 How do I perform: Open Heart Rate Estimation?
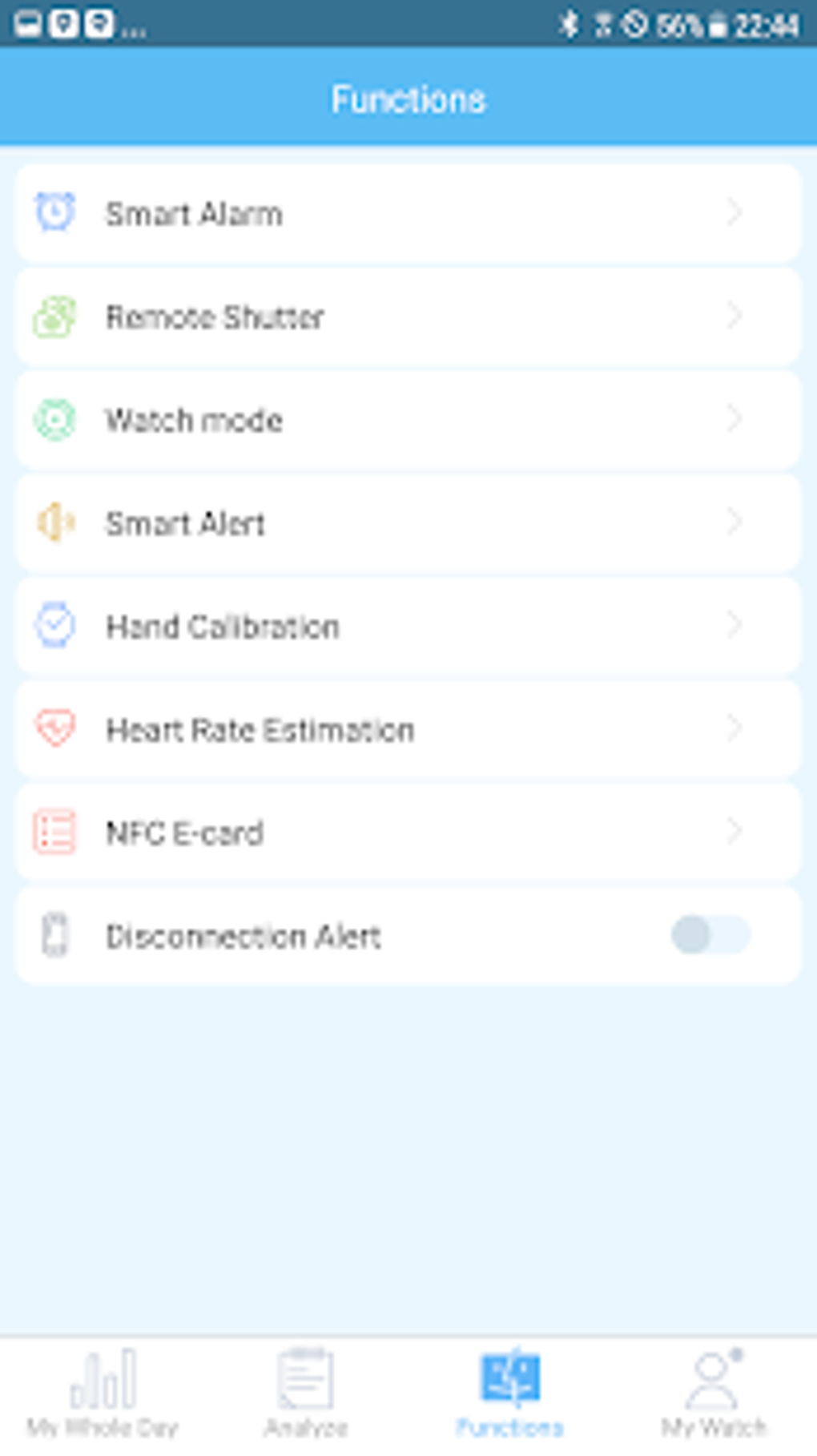(x=408, y=729)
